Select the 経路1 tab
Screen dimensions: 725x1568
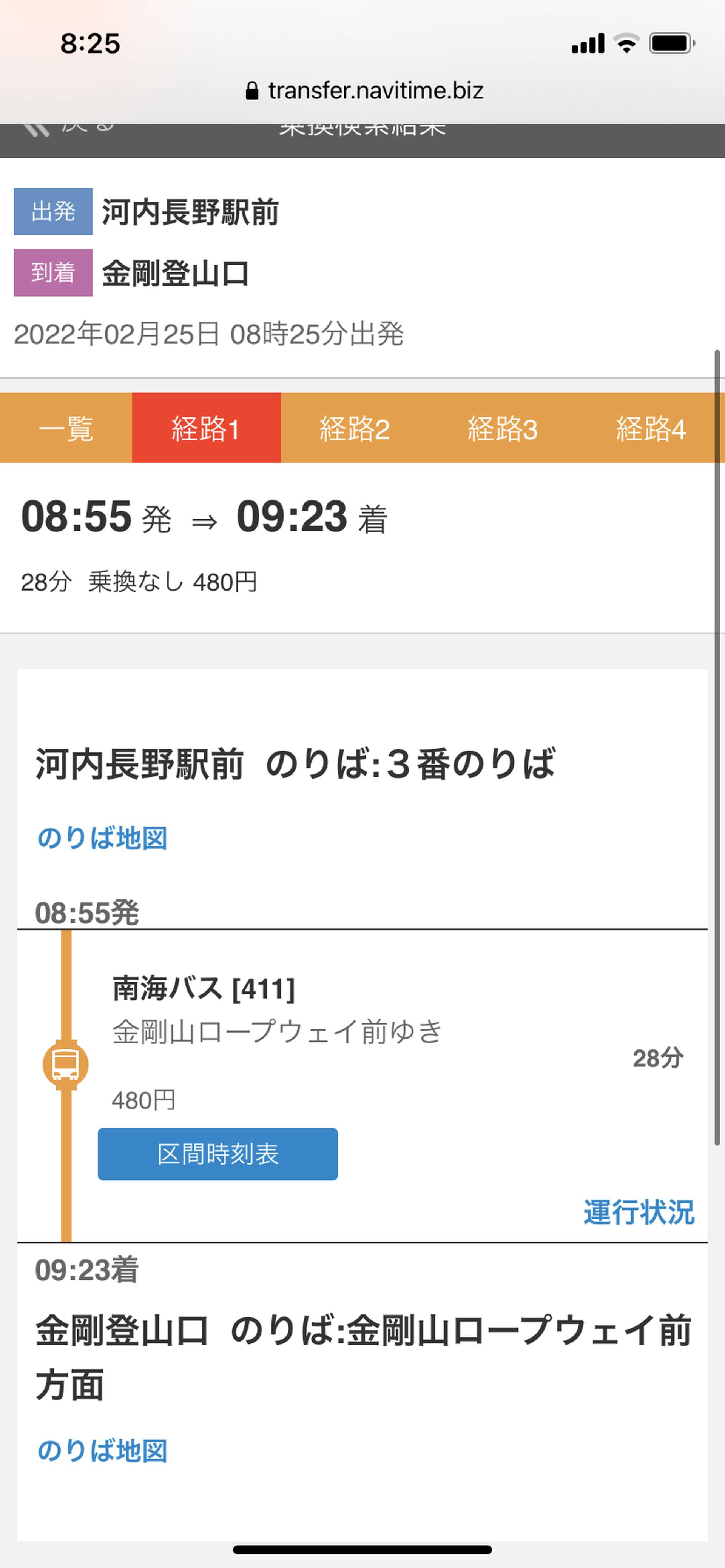click(207, 428)
